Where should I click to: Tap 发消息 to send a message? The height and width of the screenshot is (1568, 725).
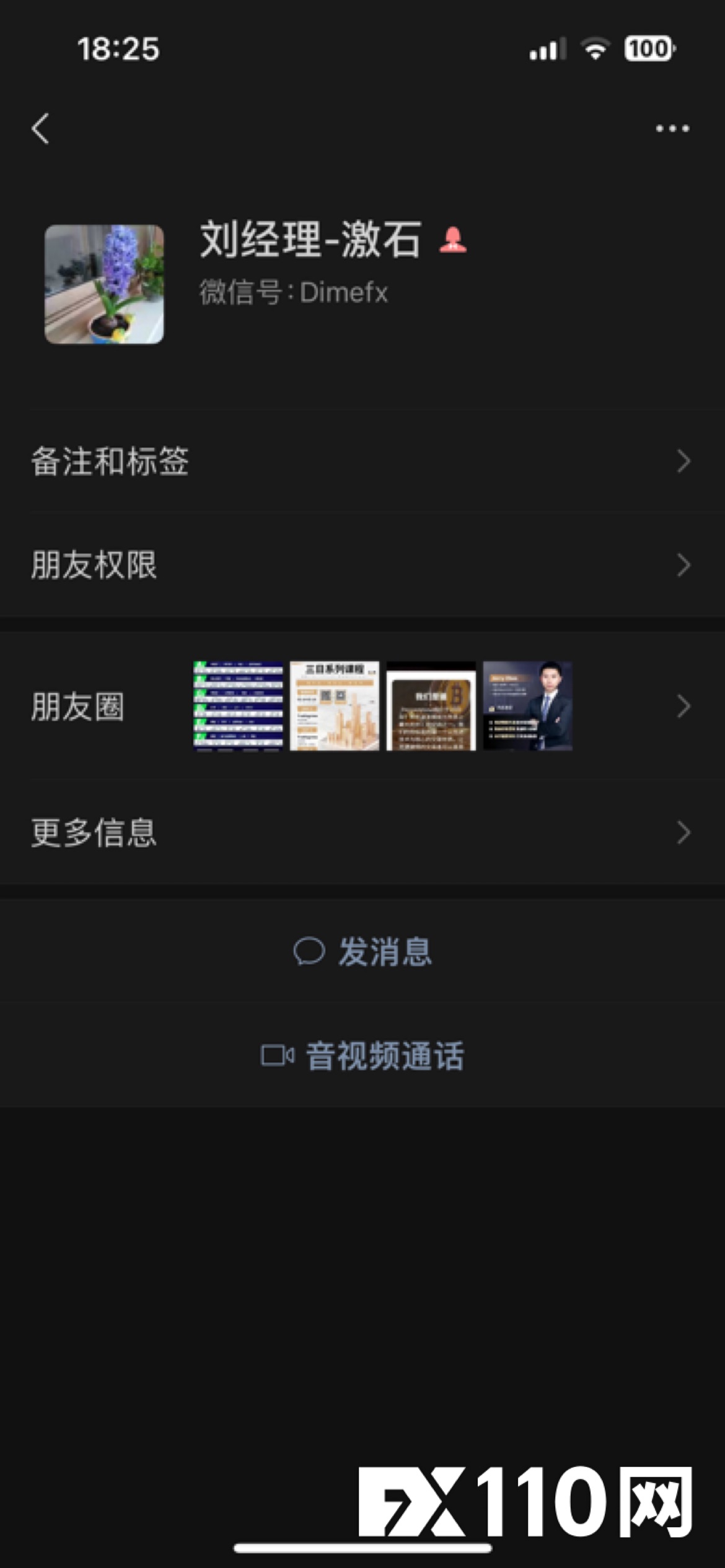coord(362,952)
